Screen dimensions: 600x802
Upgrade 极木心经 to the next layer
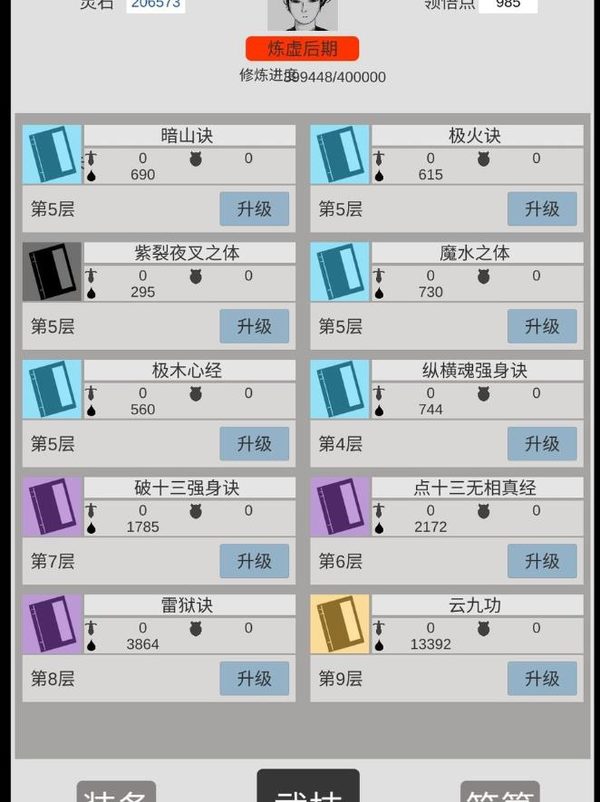(254, 444)
